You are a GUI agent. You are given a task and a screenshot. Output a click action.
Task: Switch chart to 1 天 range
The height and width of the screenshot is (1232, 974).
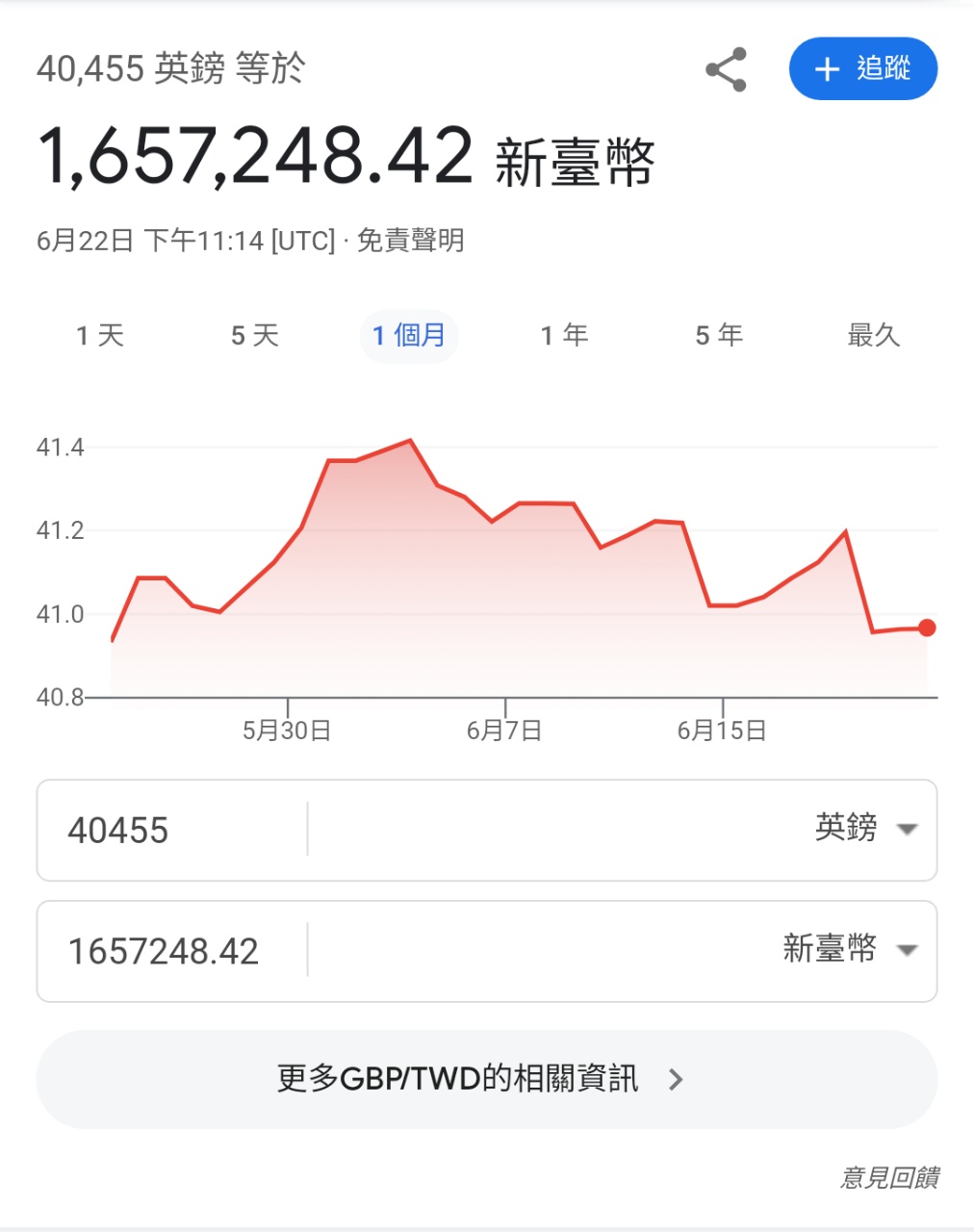click(100, 336)
